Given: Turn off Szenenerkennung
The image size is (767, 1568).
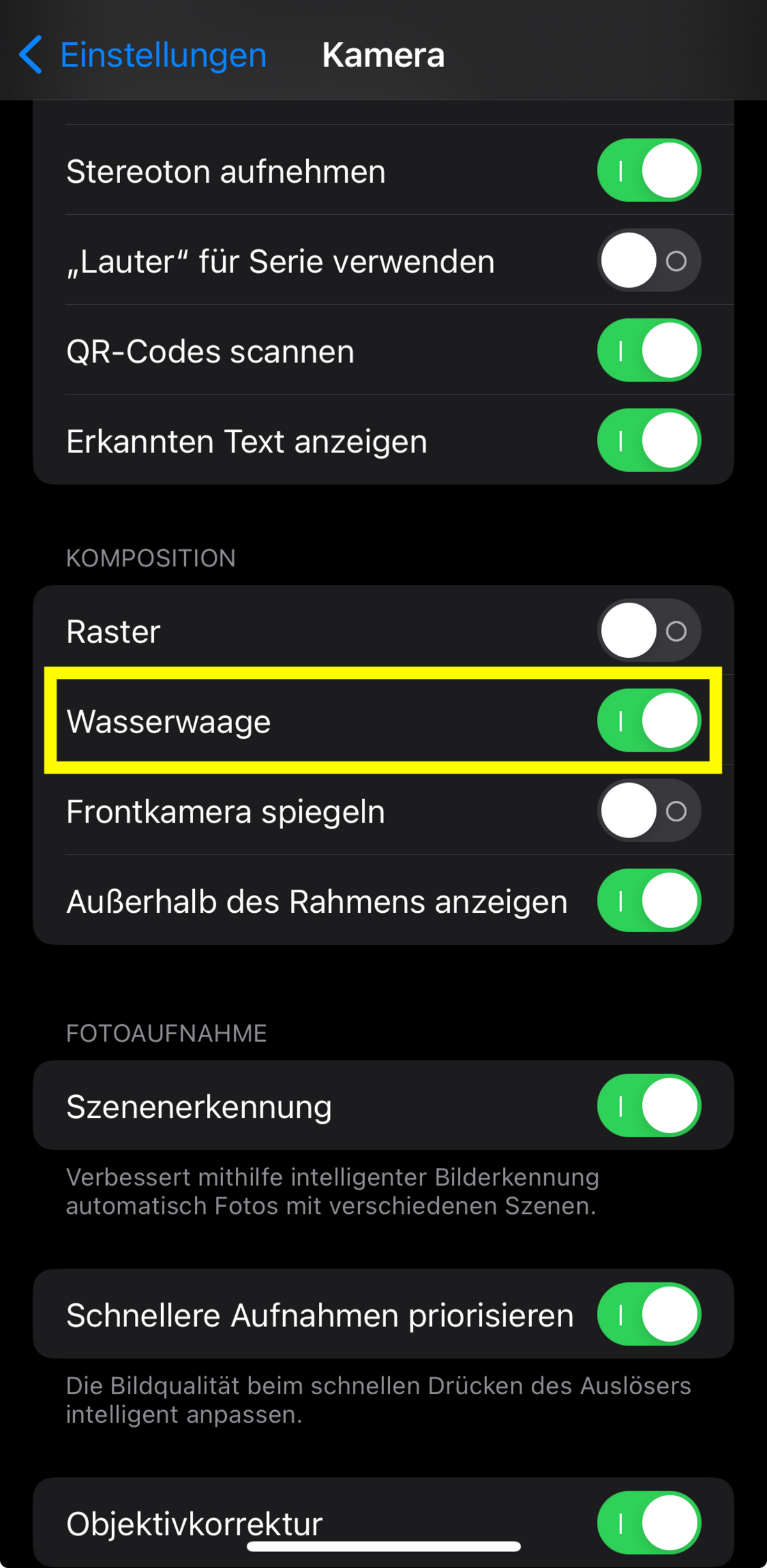Looking at the screenshot, I should coord(649,1106).
